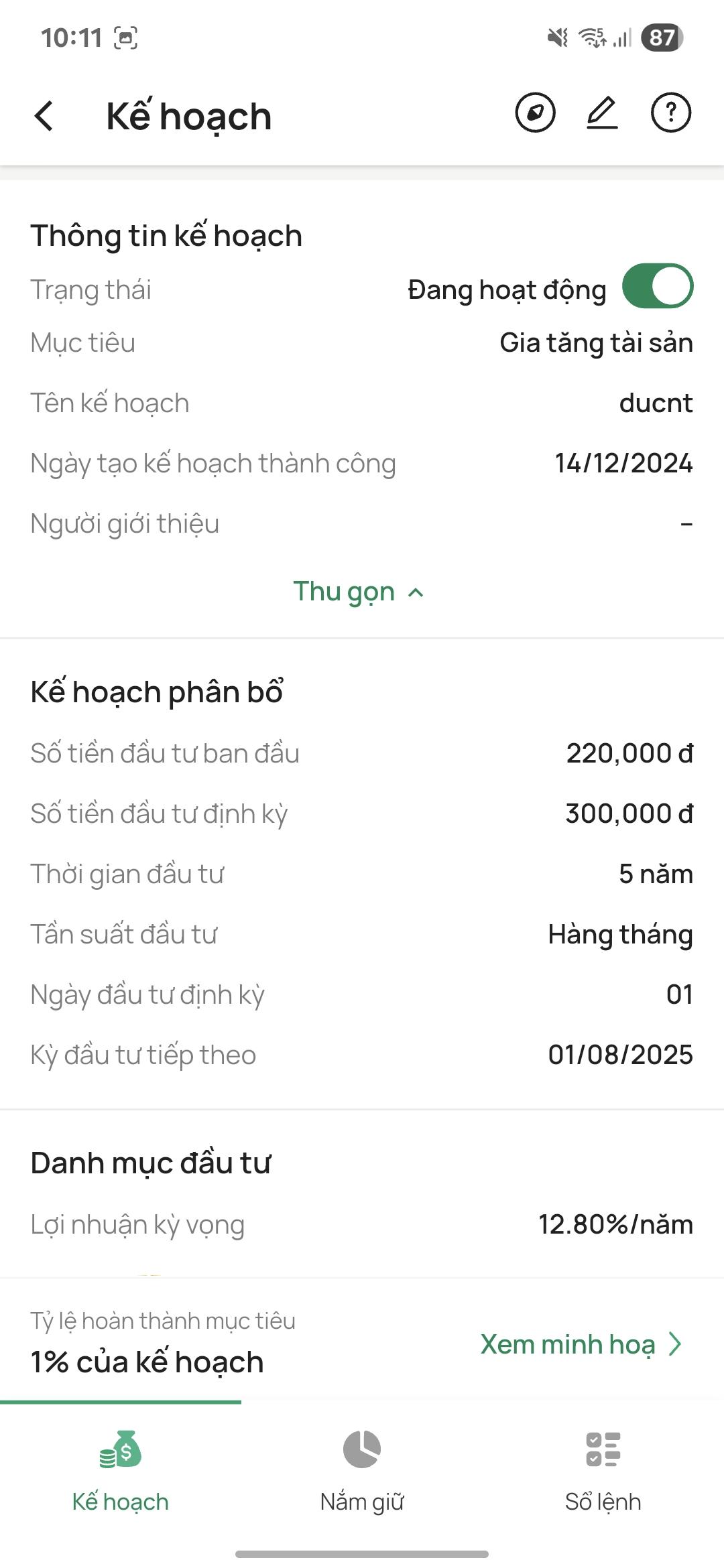Tap the back arrow beside Kế hoạch
This screenshot has width=724, height=1568.
[x=44, y=115]
